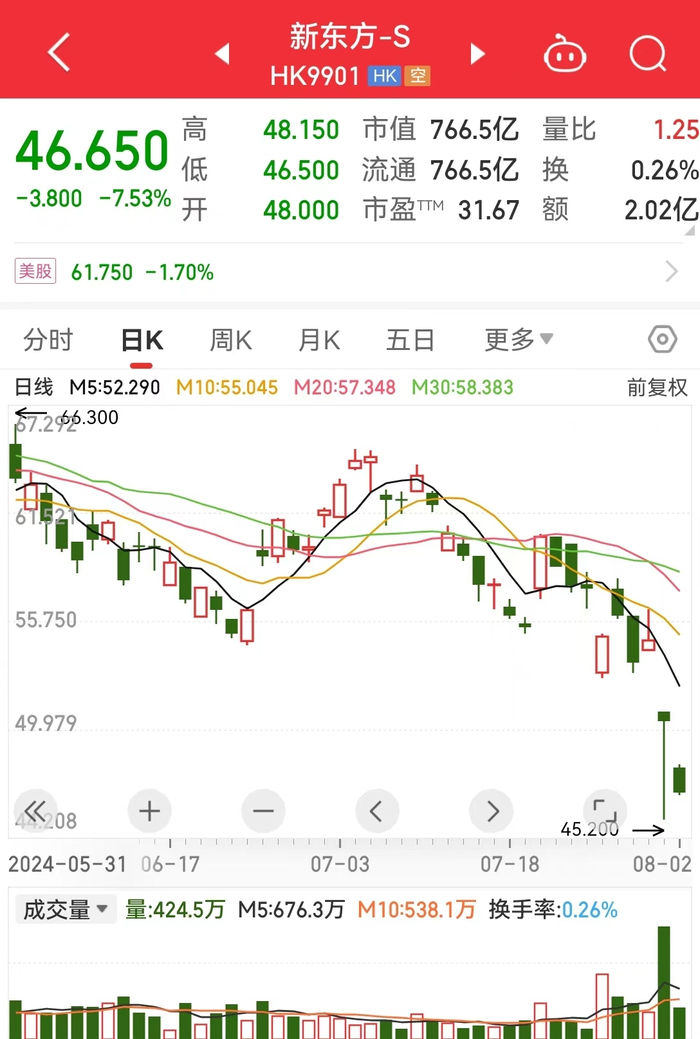Switch to the previous stock
This screenshot has height=1039, width=700.
(x=222, y=52)
